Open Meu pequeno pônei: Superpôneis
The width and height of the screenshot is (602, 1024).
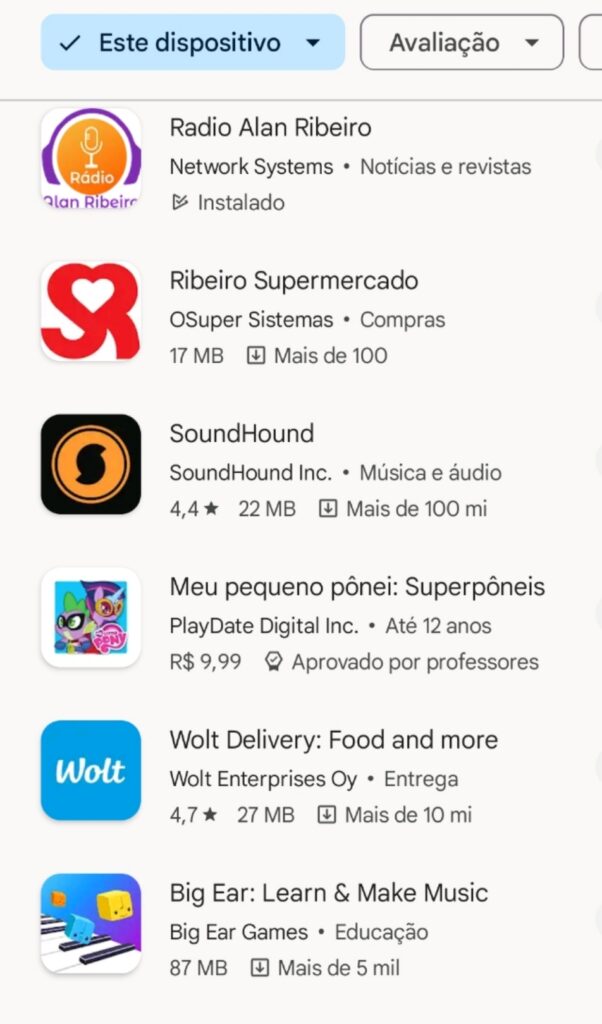point(301,624)
